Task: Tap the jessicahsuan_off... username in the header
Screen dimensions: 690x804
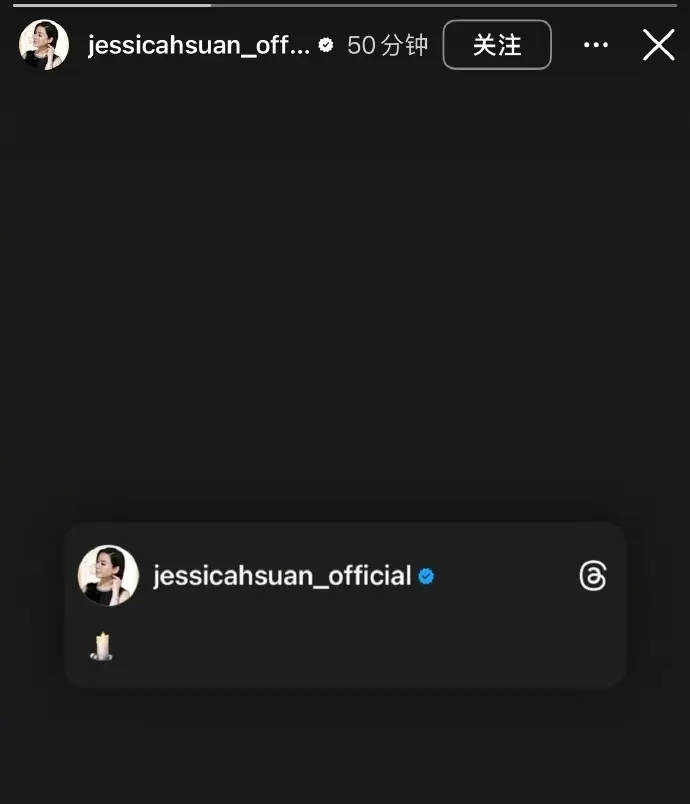Action: click(x=198, y=45)
